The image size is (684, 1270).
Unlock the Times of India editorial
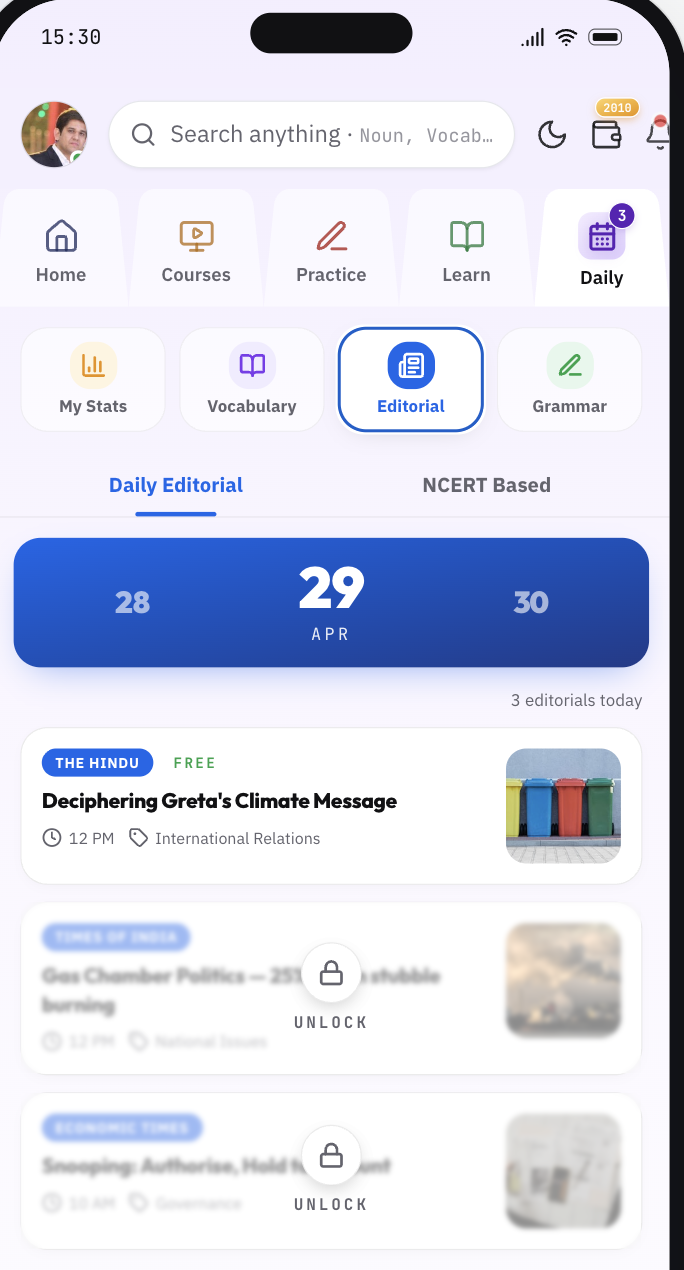(331, 988)
